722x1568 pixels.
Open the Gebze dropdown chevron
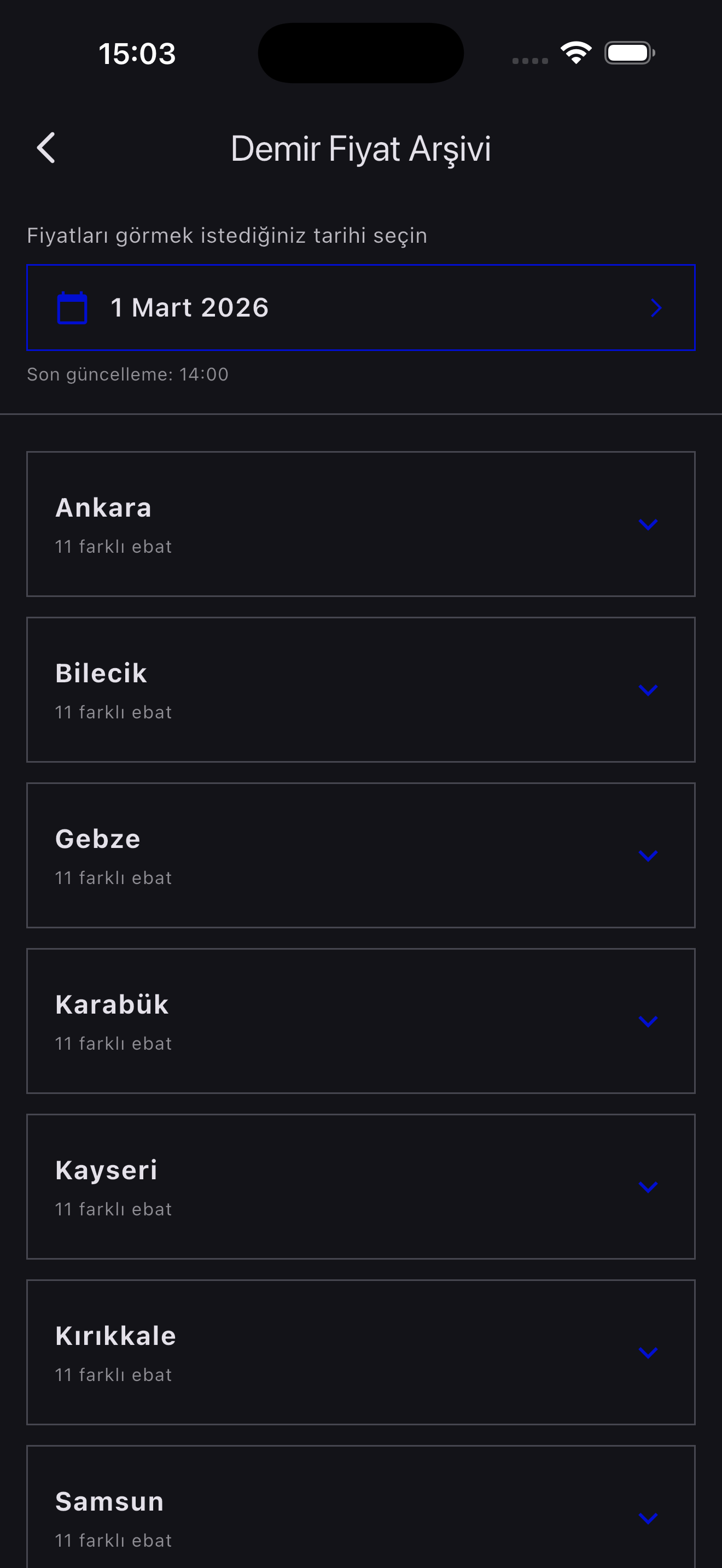tap(648, 855)
